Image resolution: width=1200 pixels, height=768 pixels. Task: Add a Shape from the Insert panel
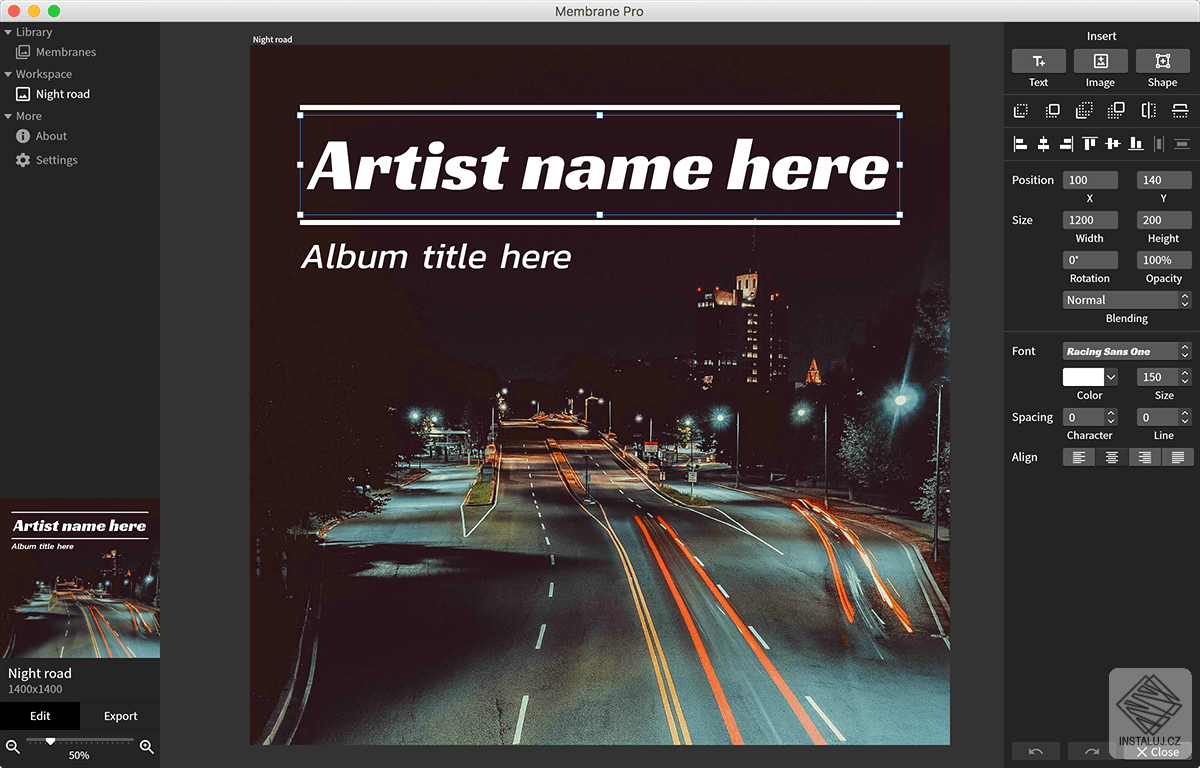(1162, 62)
